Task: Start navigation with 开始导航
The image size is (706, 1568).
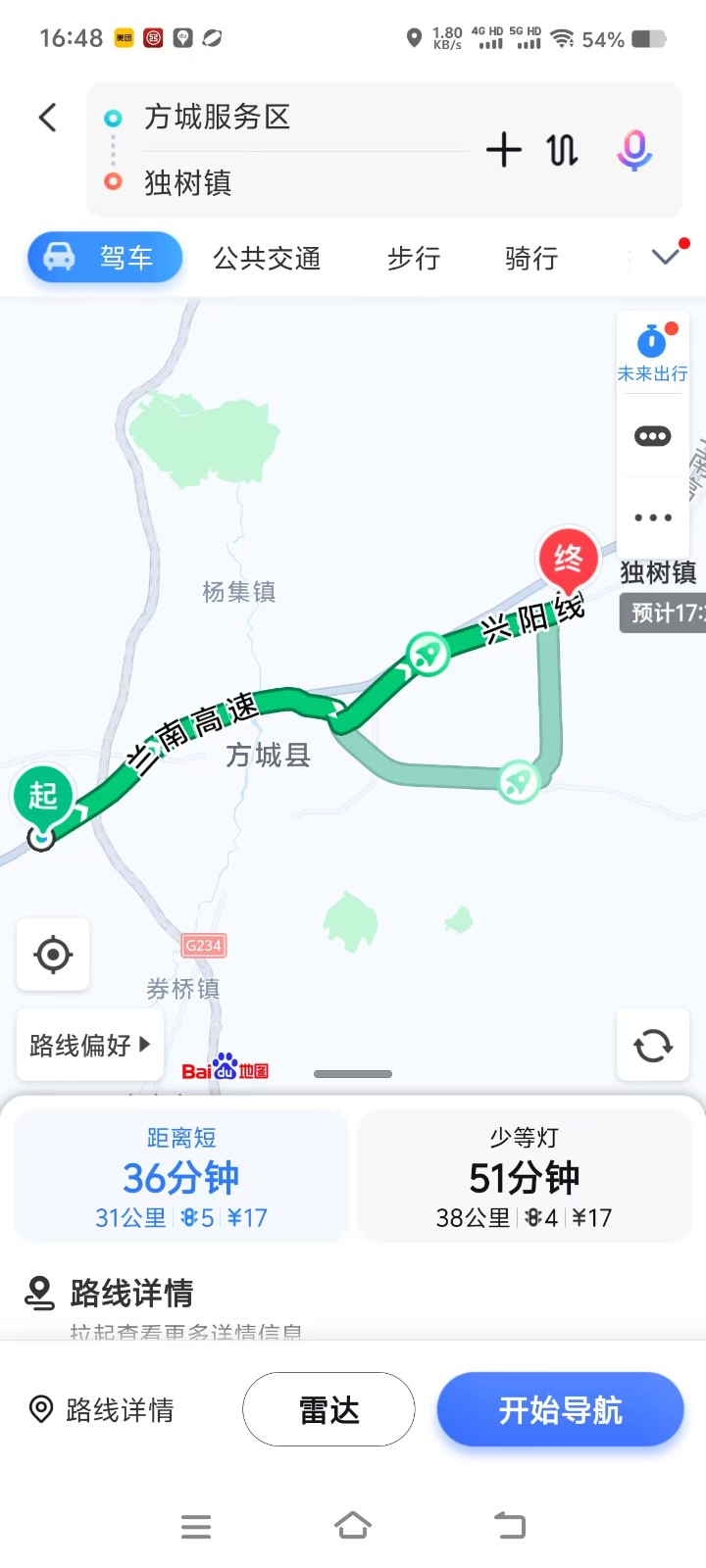Action: pyautogui.click(x=560, y=1410)
